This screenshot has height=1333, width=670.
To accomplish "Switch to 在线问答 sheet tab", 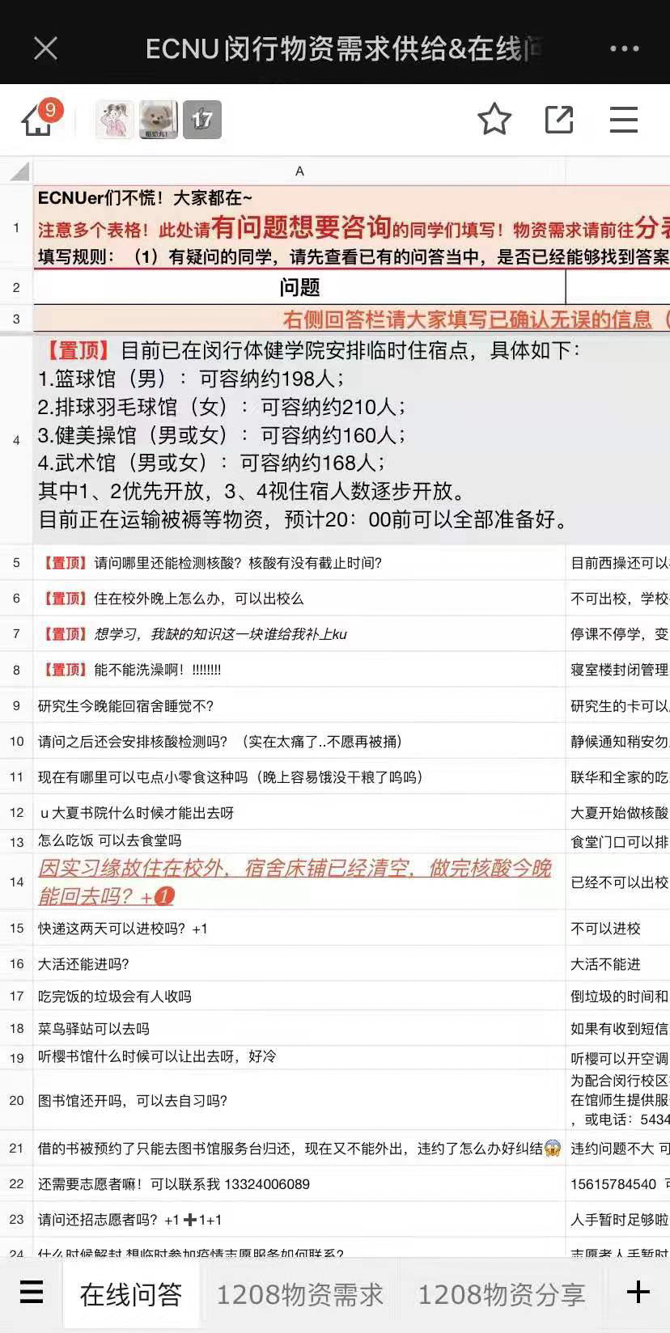I will click(131, 1295).
